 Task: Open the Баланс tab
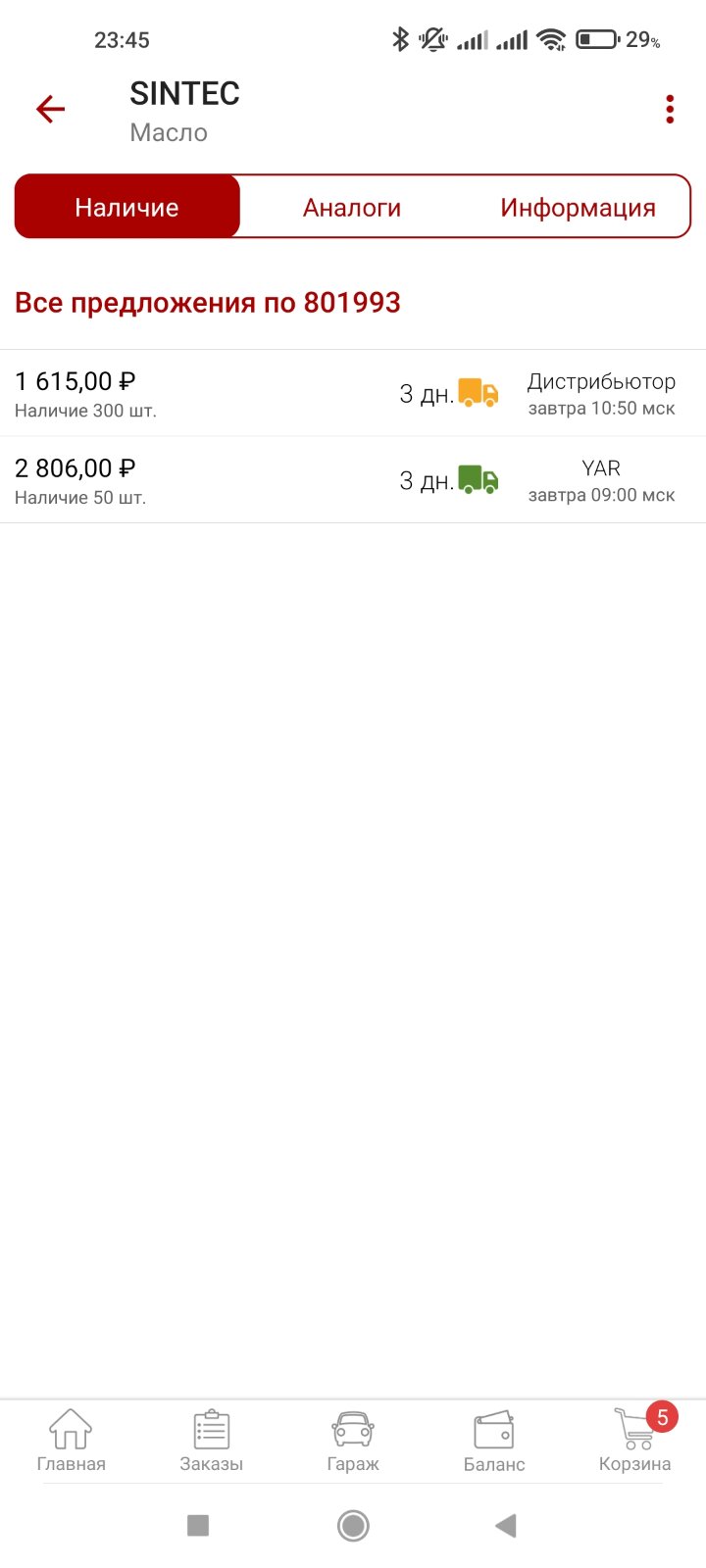point(494,1441)
